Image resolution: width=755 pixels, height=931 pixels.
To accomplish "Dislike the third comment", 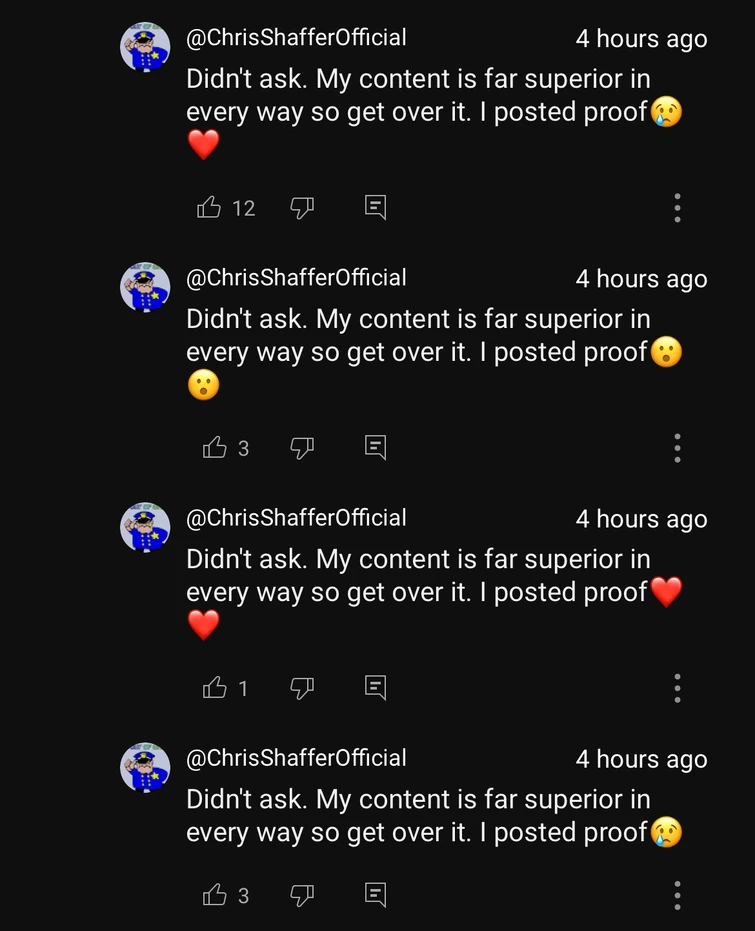I will coord(302,688).
